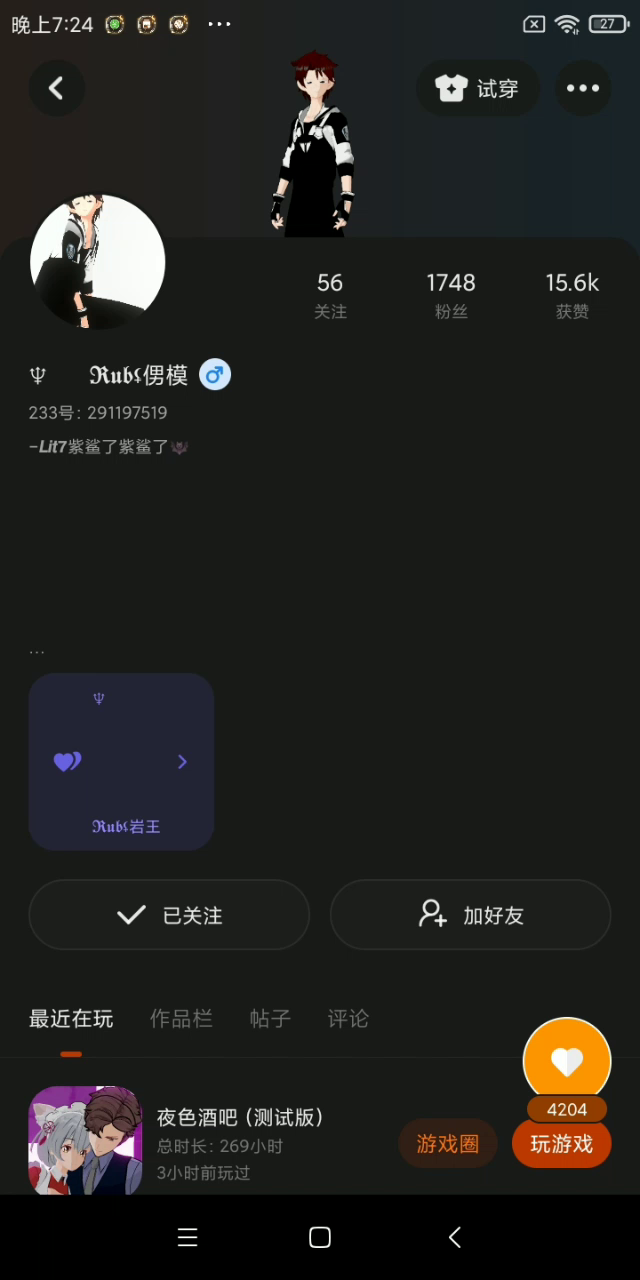This screenshot has width=640, height=1280.
Task: Switch to the 最近在玩 tab
Action: tap(71, 1019)
